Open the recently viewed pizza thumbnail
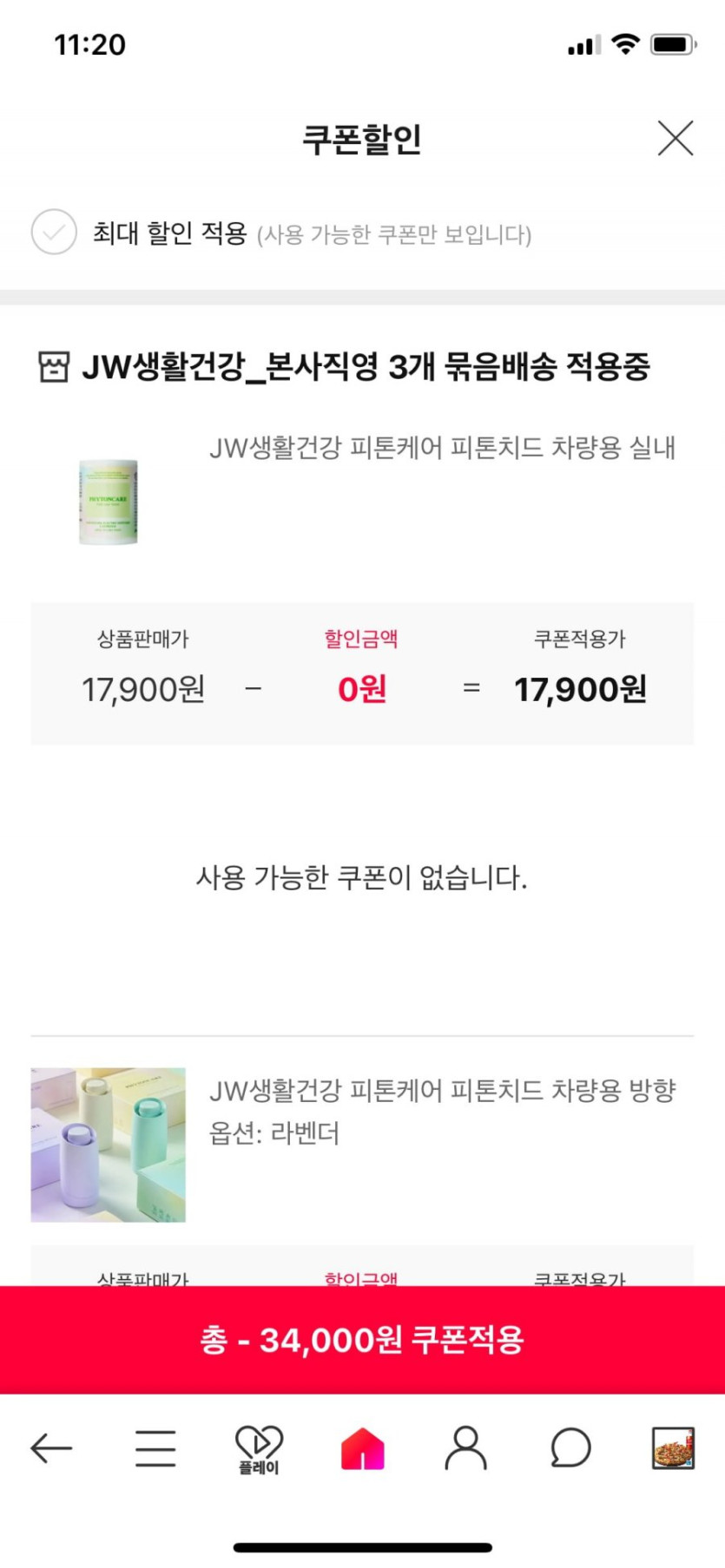 click(x=673, y=1448)
